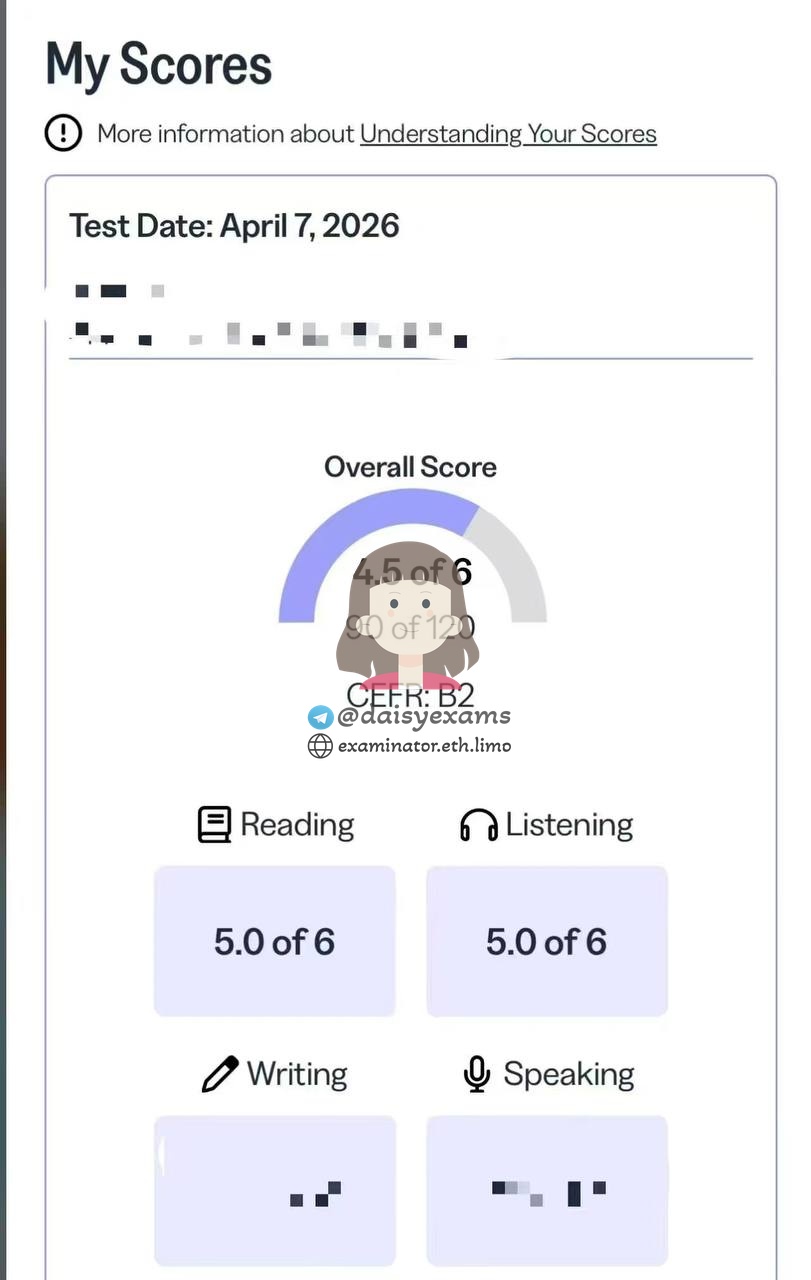
Task: Select the Reading 5.0 of 6 card
Action: tap(274, 941)
